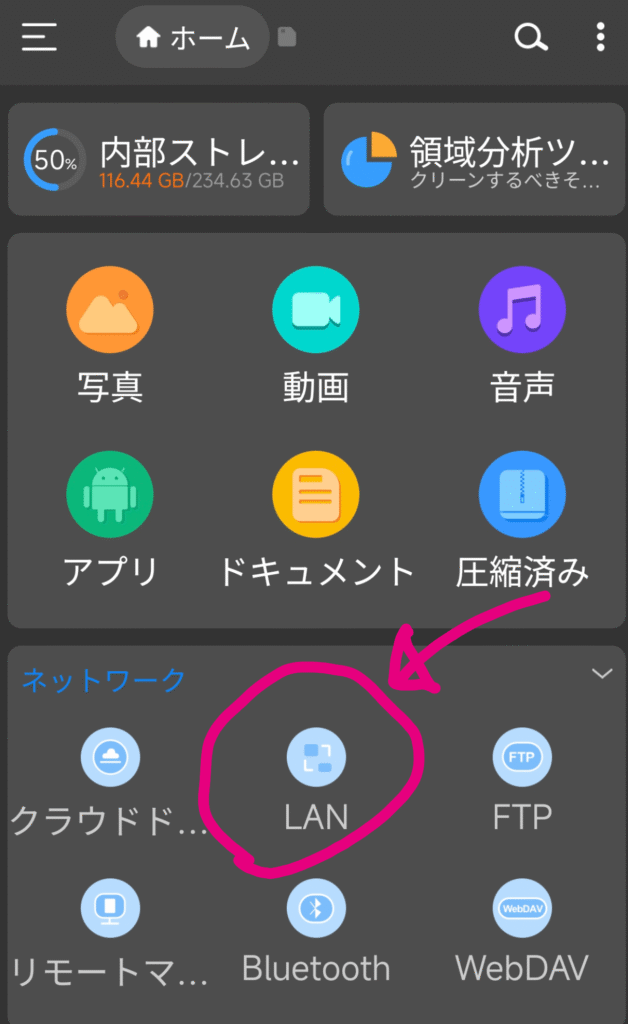
Task: Tap the ホーム breadcrumb chip
Action: [x=193, y=37]
